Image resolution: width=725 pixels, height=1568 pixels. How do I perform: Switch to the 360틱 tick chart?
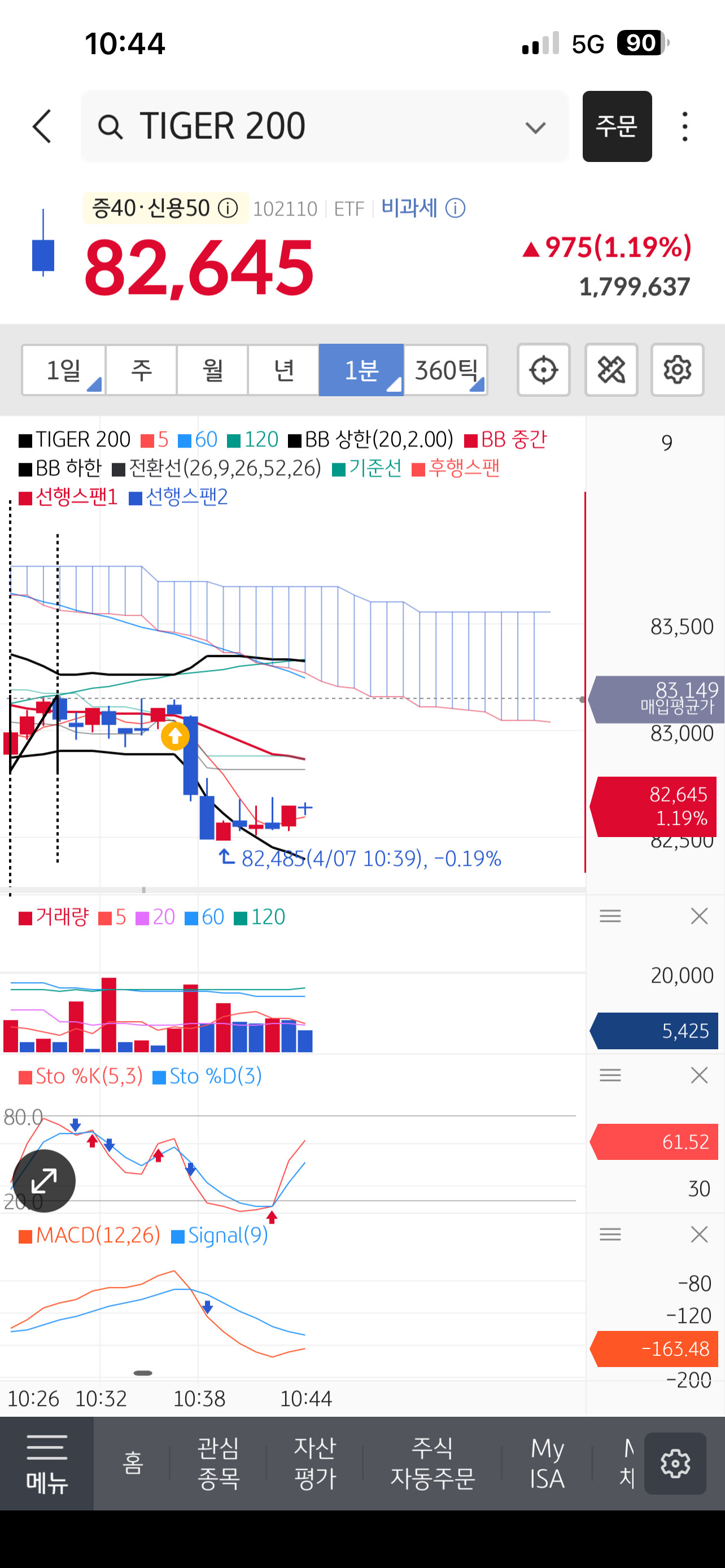tap(446, 370)
